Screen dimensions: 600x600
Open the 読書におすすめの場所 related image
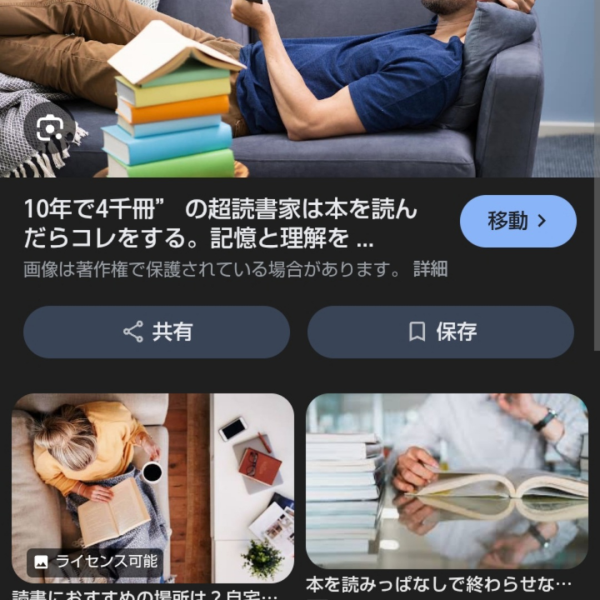point(153,487)
